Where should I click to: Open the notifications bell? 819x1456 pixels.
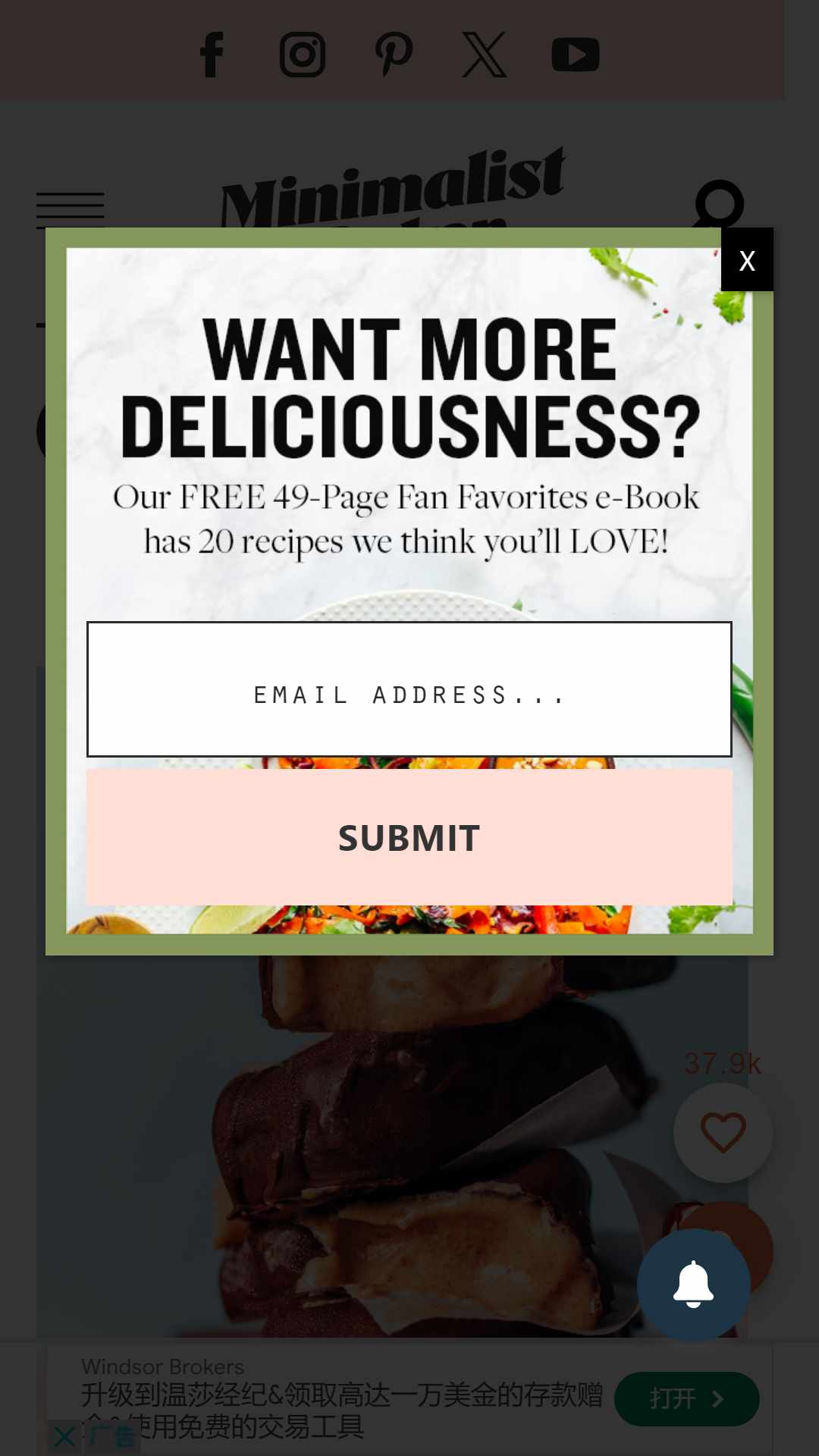(693, 1285)
